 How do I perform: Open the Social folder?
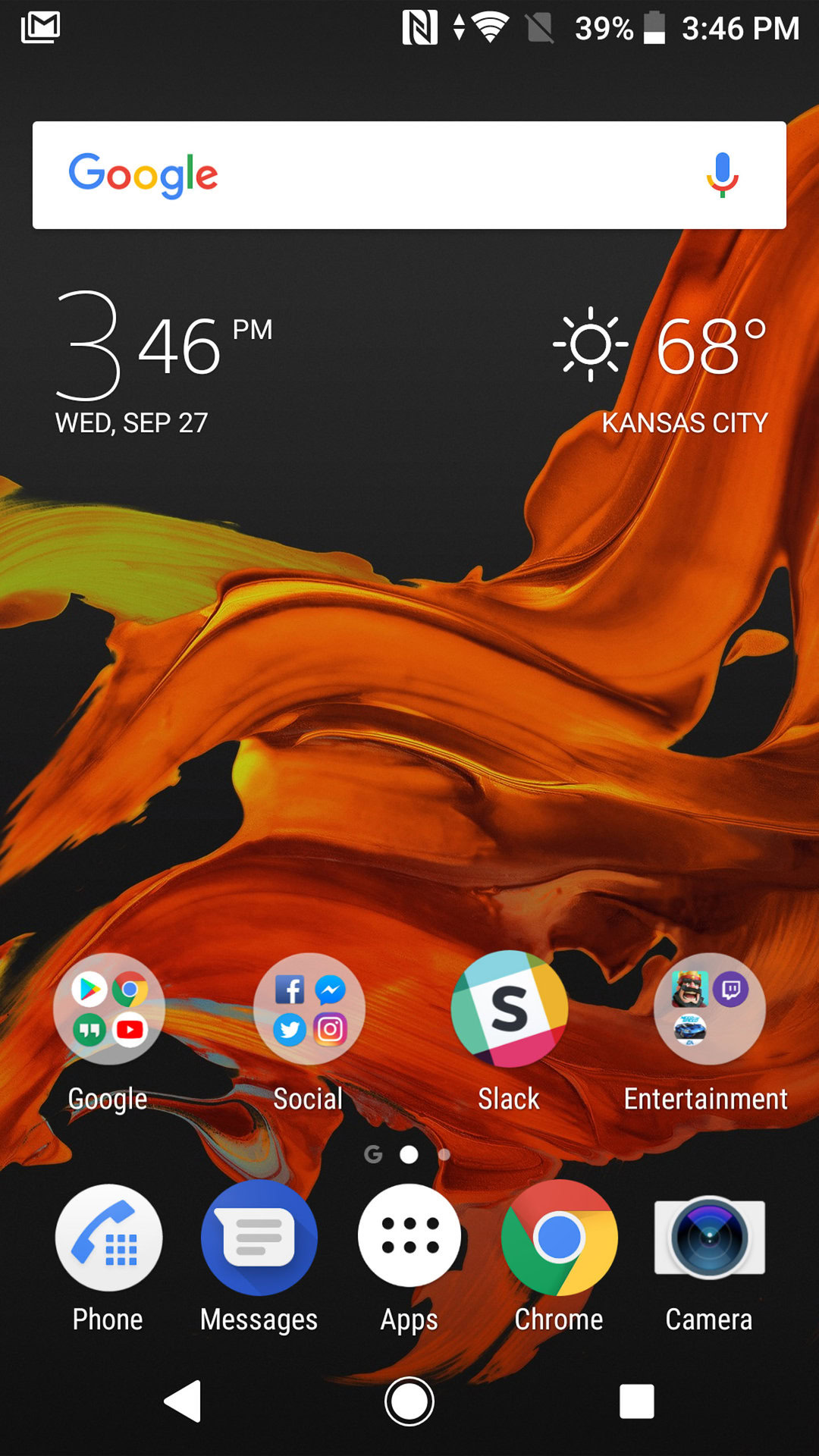tap(309, 1009)
